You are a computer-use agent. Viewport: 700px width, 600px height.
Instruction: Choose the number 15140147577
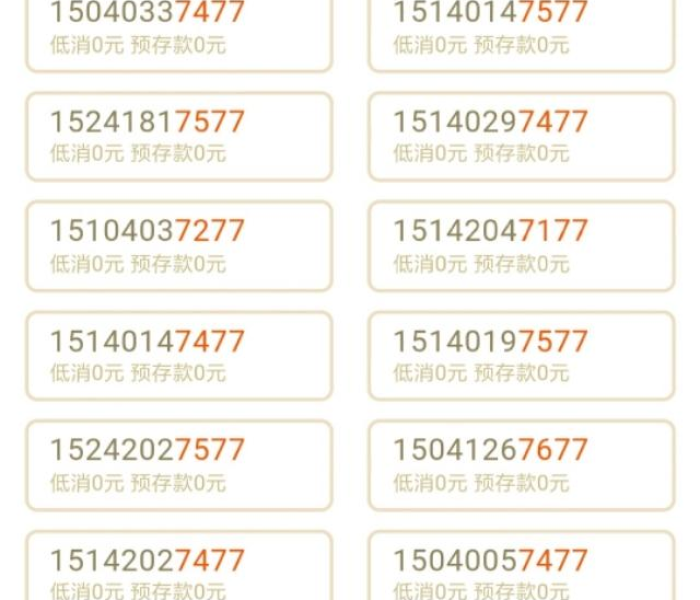[521, 30]
